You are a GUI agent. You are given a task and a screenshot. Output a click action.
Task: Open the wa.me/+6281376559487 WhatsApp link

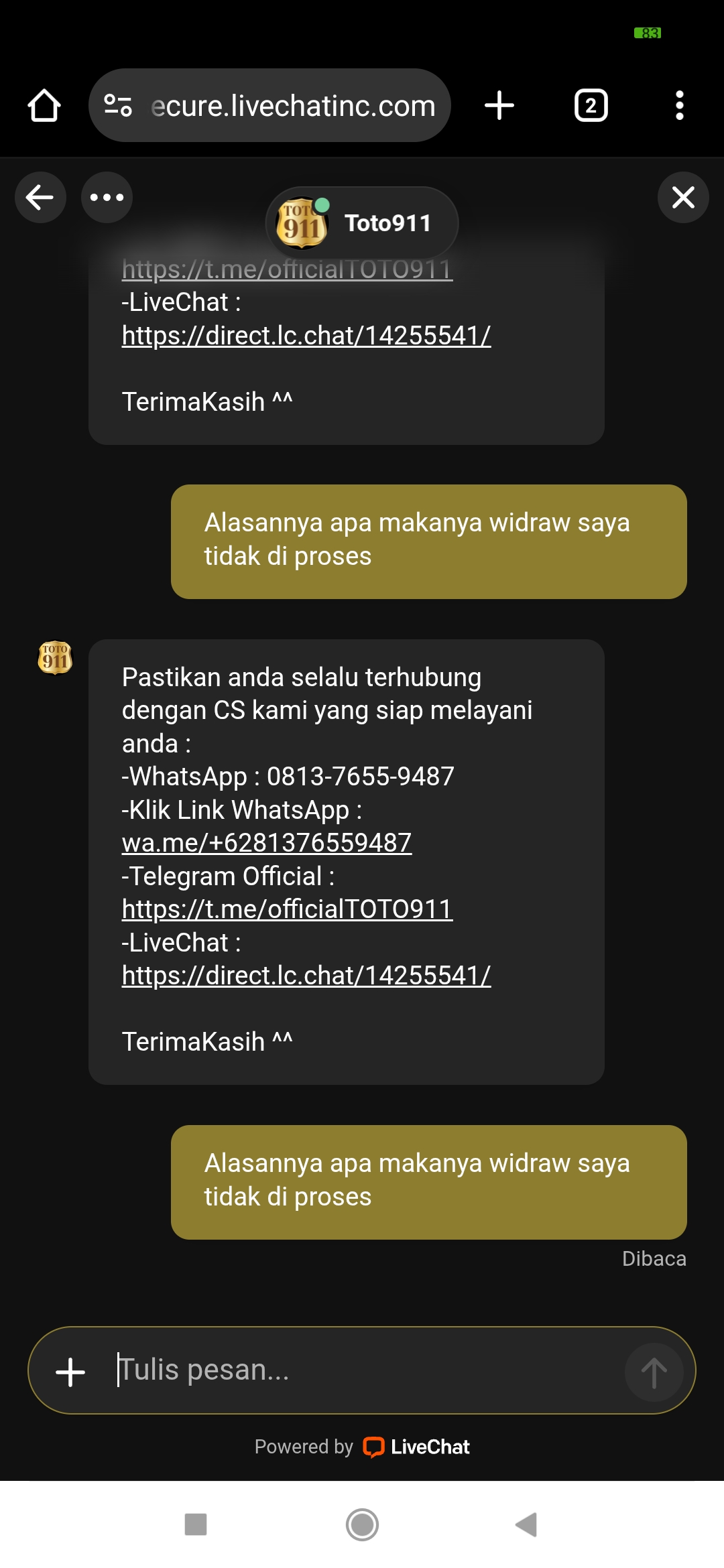pyautogui.click(x=267, y=843)
